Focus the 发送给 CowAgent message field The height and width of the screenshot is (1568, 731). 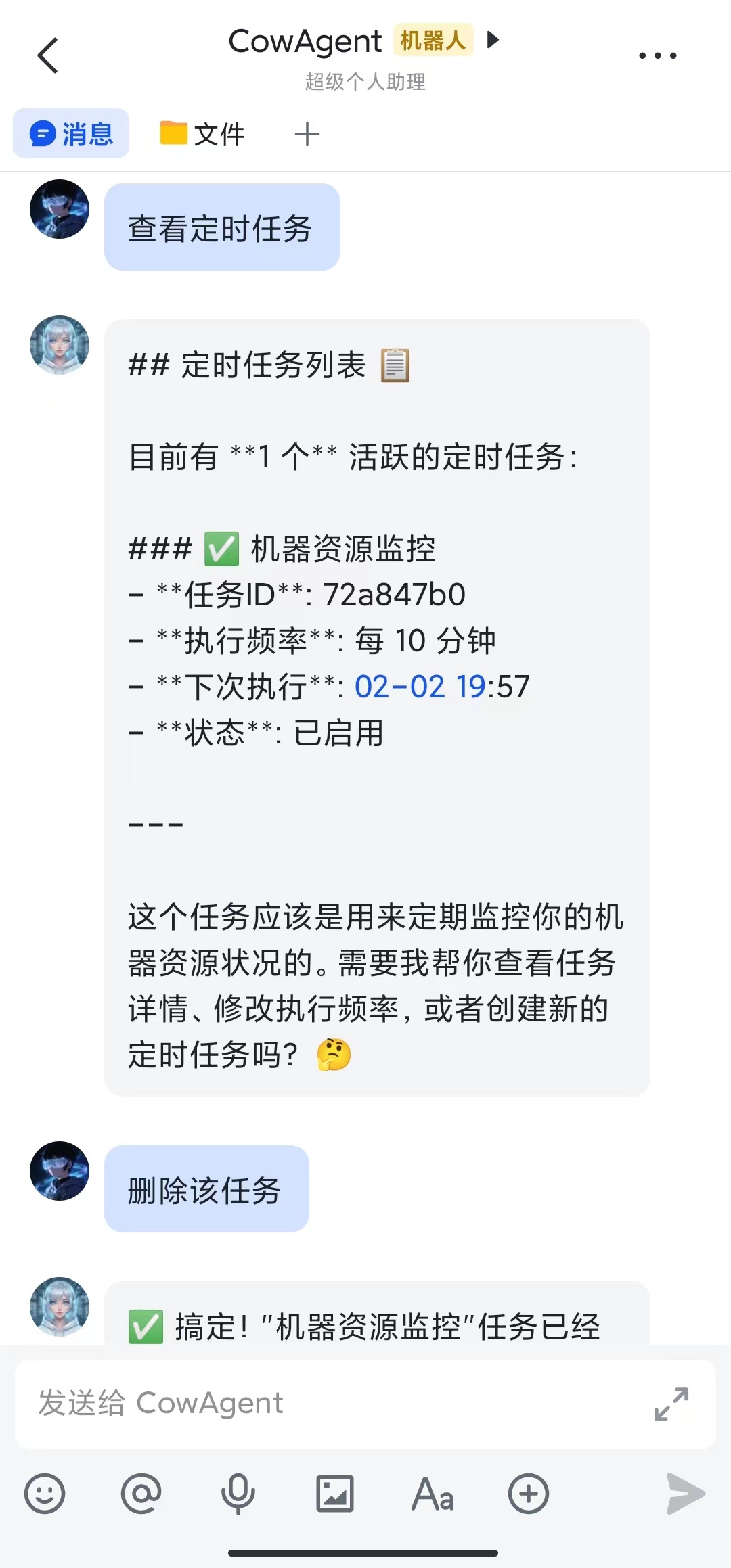coord(325,1404)
